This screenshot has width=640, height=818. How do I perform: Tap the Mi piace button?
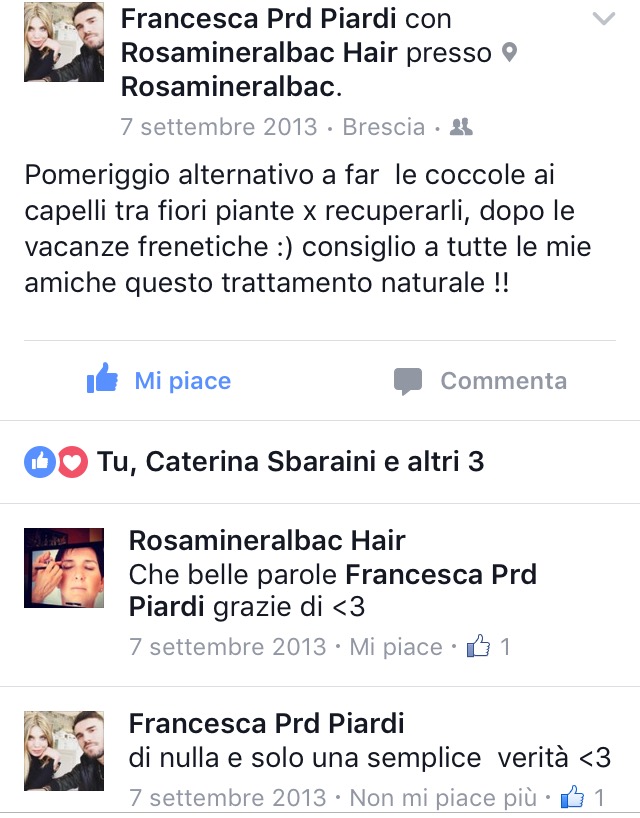159,380
